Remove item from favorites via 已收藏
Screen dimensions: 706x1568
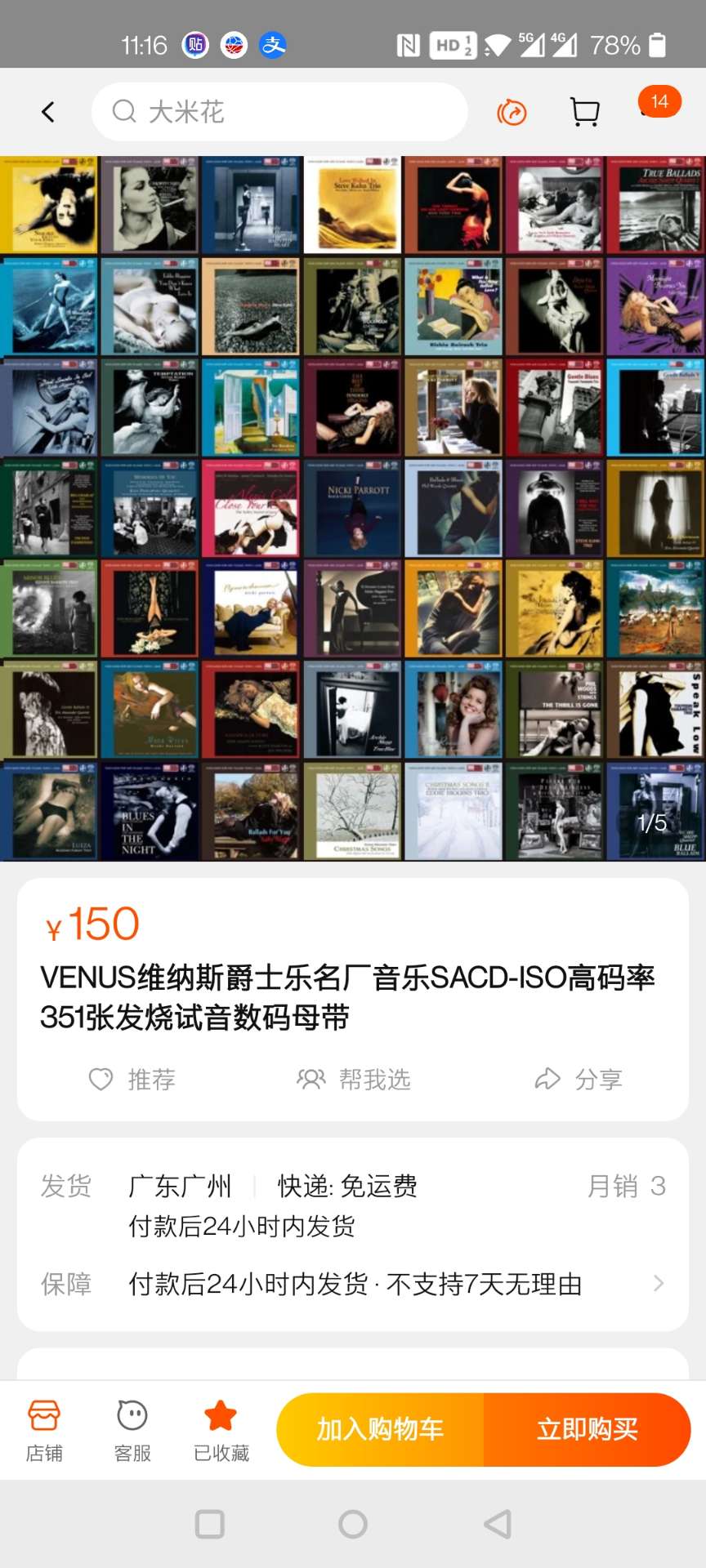[x=221, y=1430]
